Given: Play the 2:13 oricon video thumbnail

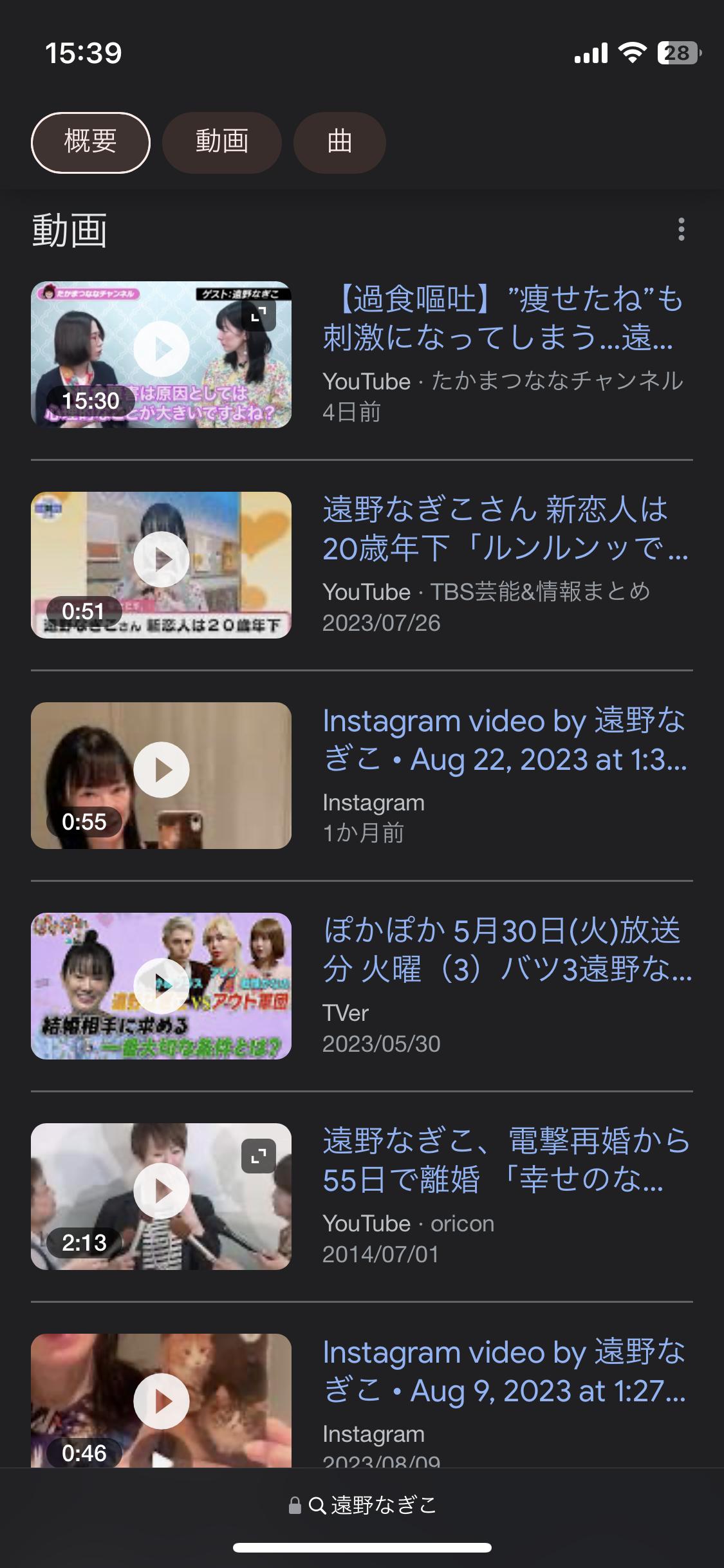Looking at the screenshot, I should click(x=161, y=1191).
